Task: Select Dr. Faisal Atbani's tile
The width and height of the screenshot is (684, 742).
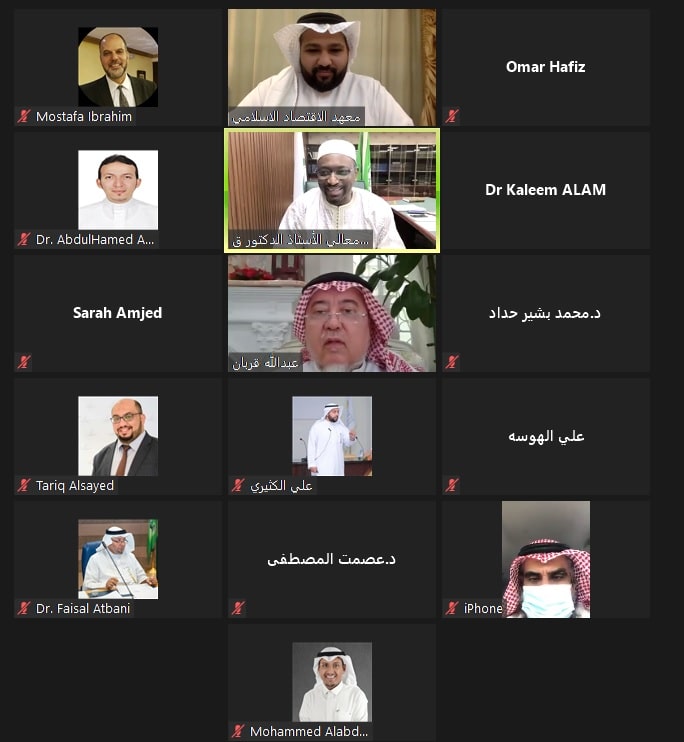Action: click(x=118, y=558)
